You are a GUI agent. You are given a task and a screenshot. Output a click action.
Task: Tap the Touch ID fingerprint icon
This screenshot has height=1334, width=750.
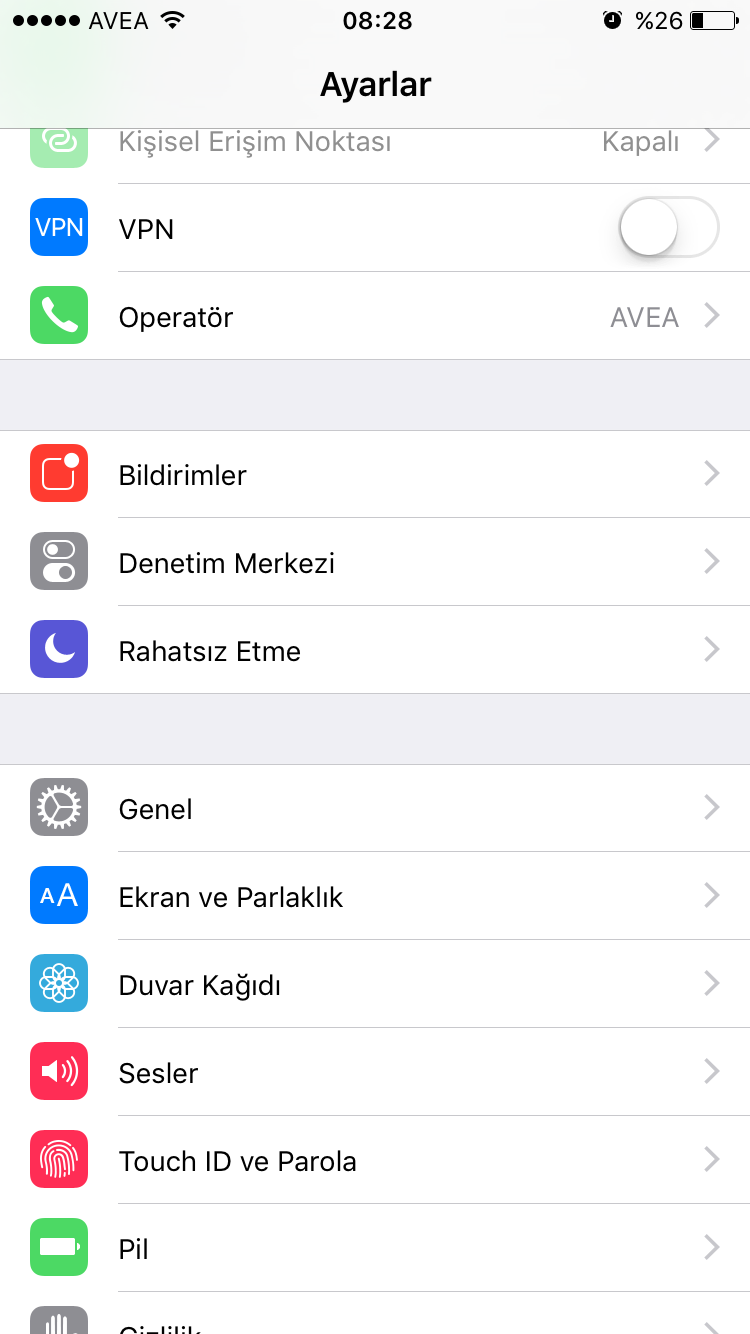pos(59,1159)
